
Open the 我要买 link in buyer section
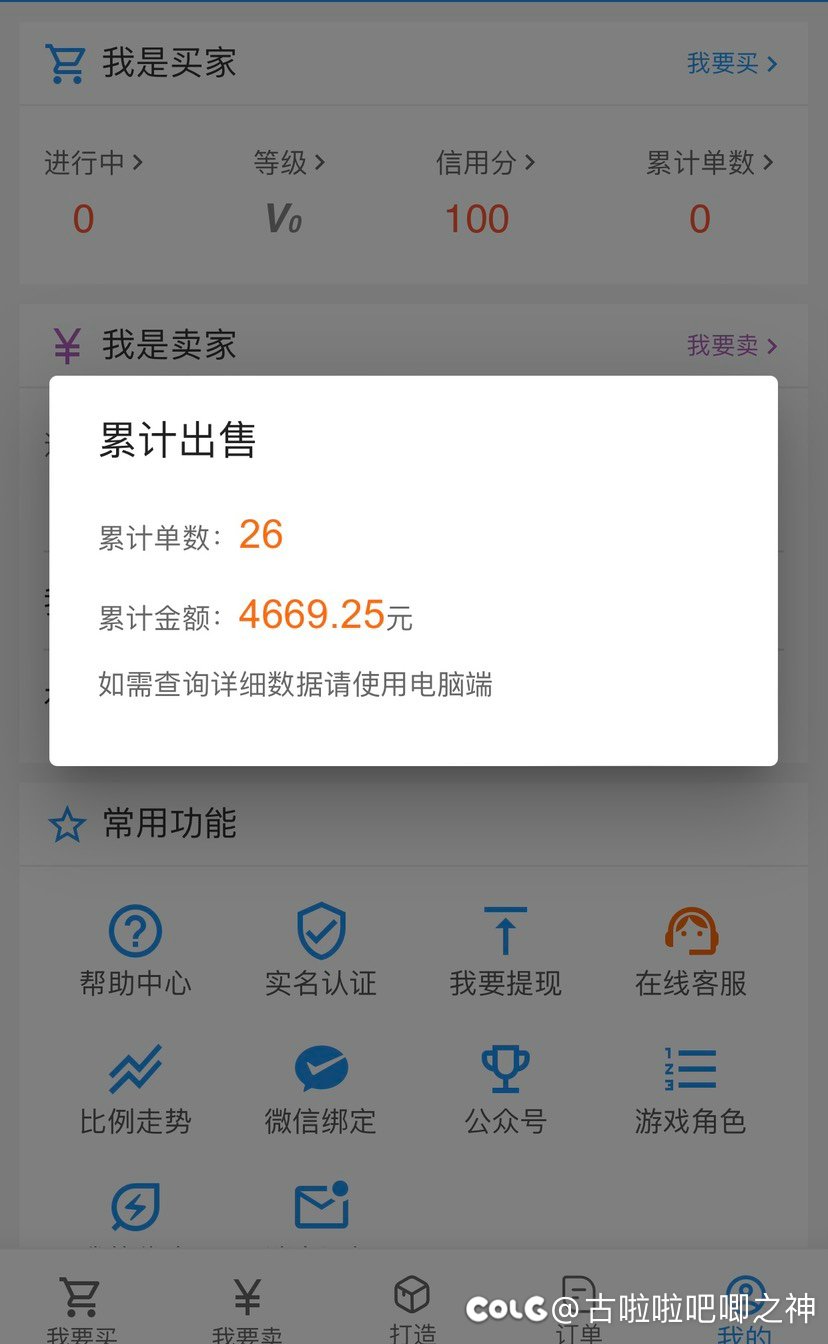coord(732,63)
